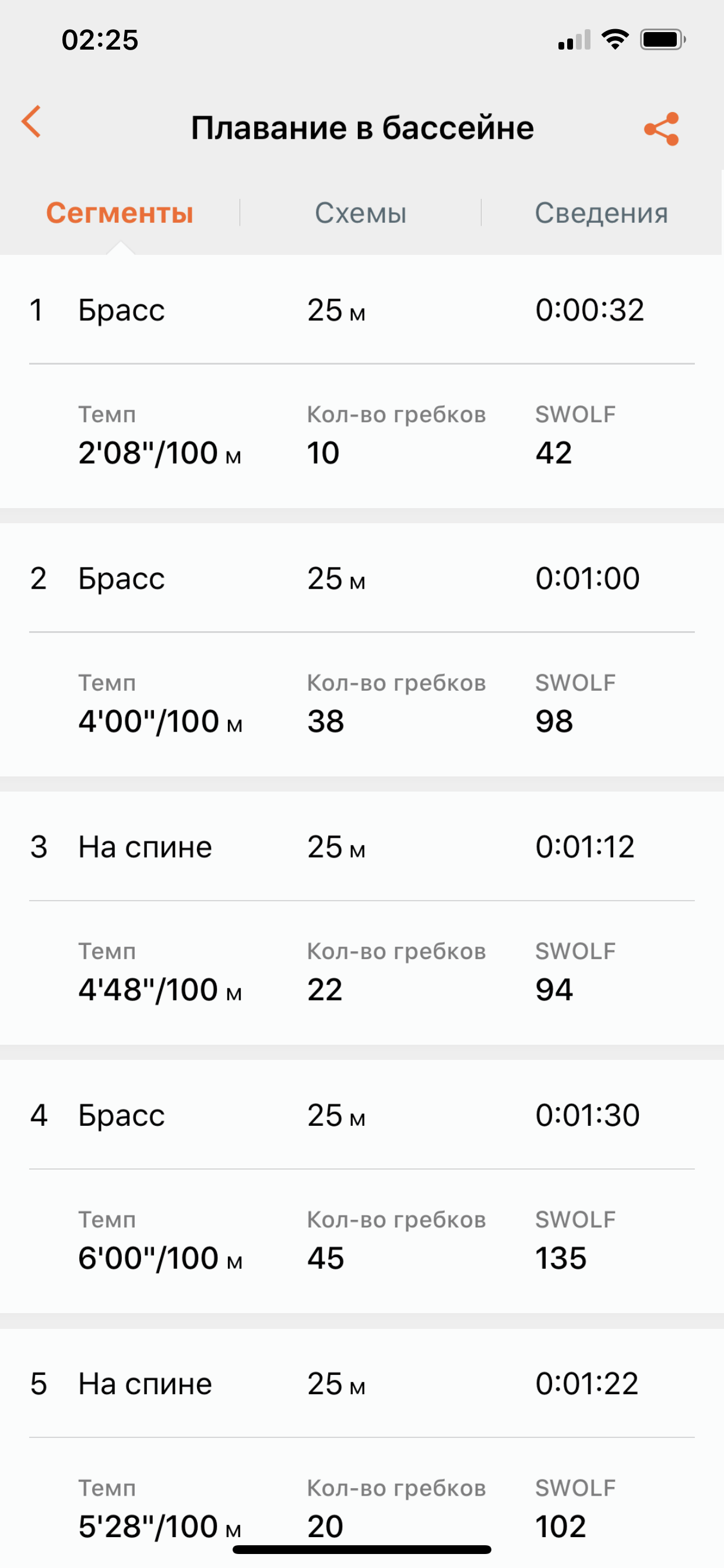Switch to the Схемы tab
The height and width of the screenshot is (1568, 724).
(360, 213)
